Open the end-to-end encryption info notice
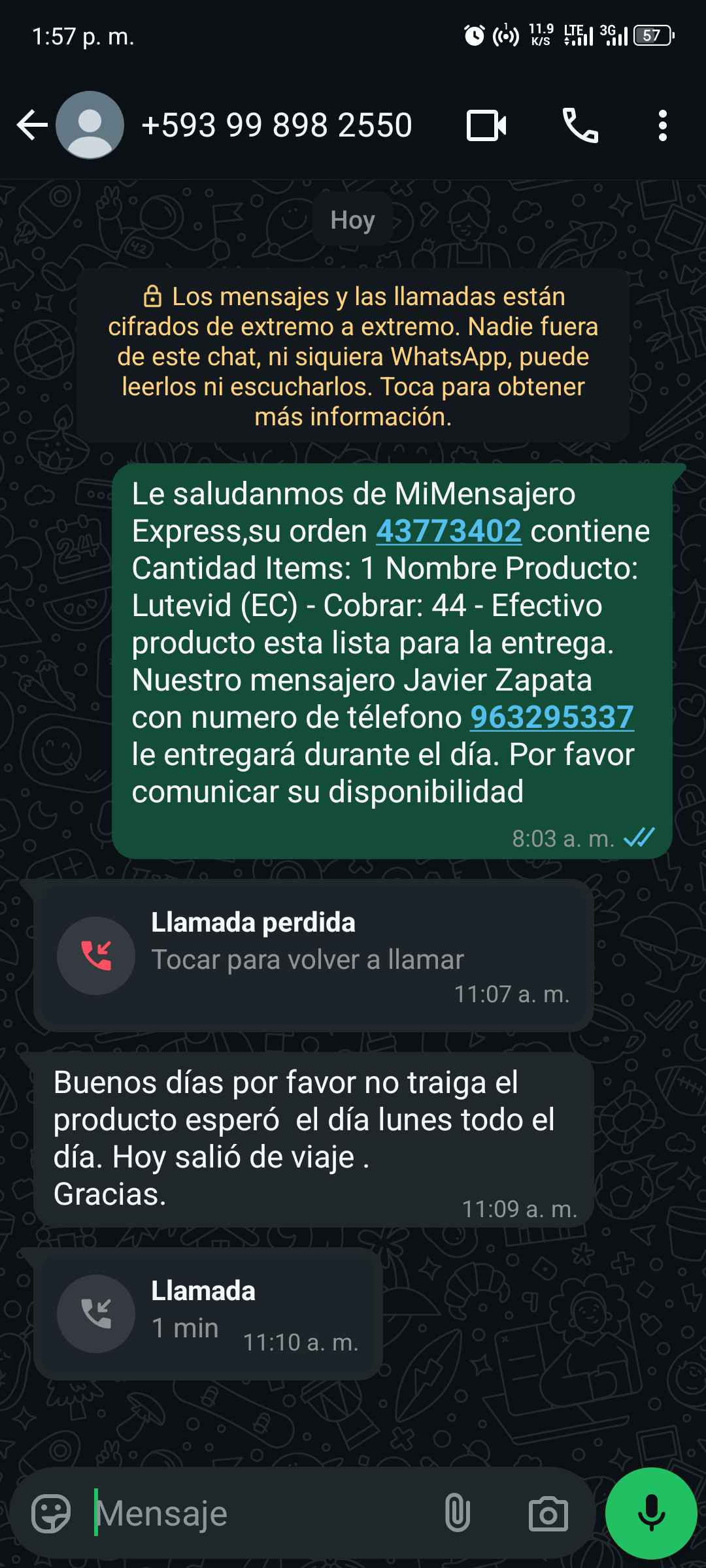 pos(353,356)
